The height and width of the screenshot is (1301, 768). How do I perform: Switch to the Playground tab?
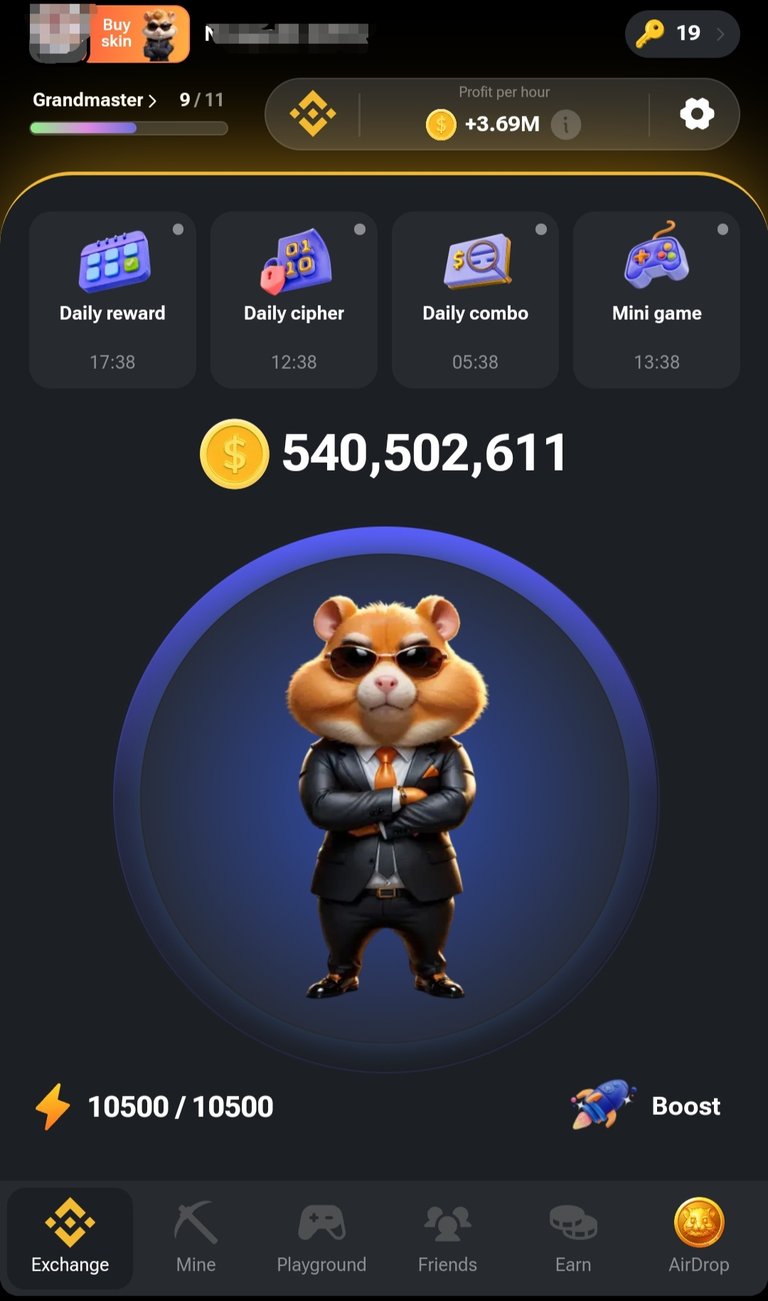322,1238
